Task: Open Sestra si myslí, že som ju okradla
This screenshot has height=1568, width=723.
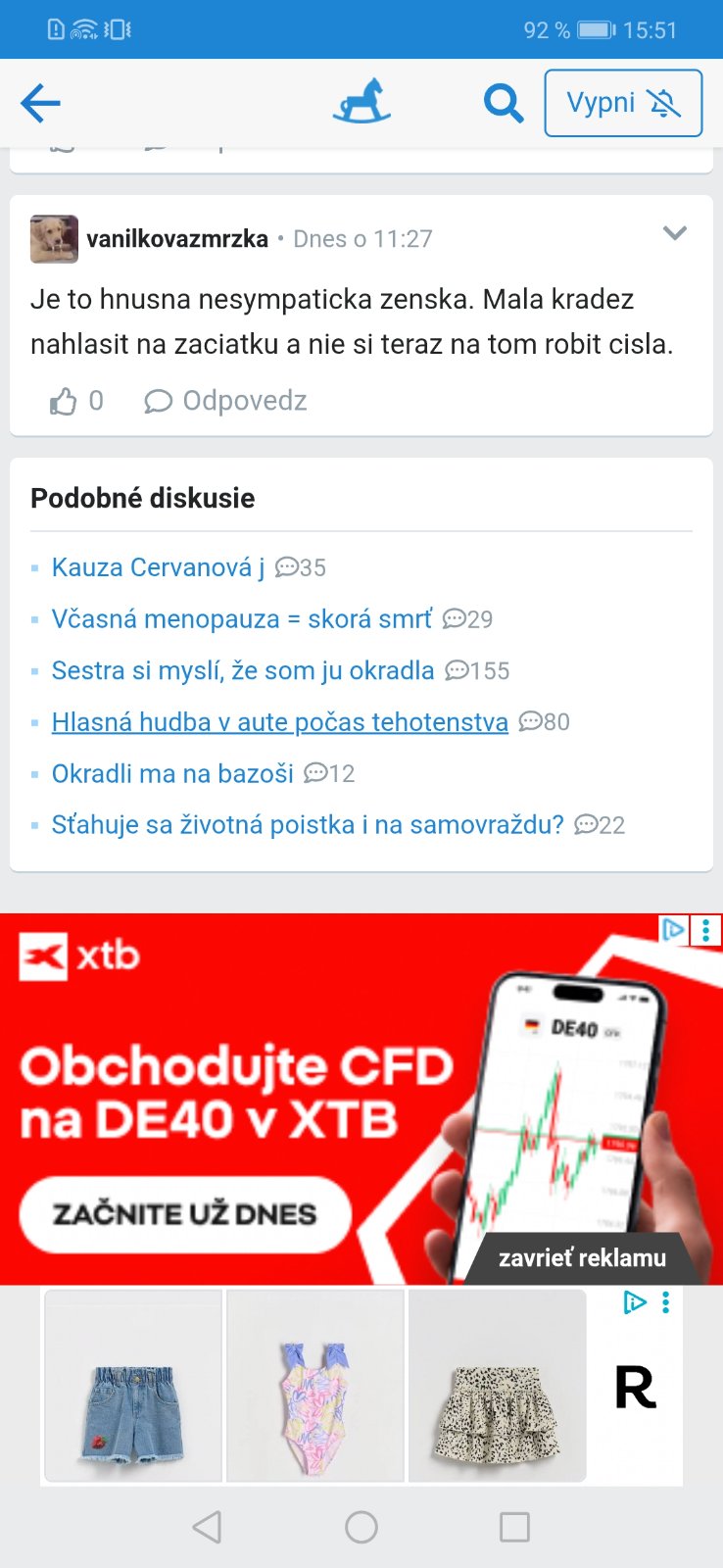Action: pos(242,670)
